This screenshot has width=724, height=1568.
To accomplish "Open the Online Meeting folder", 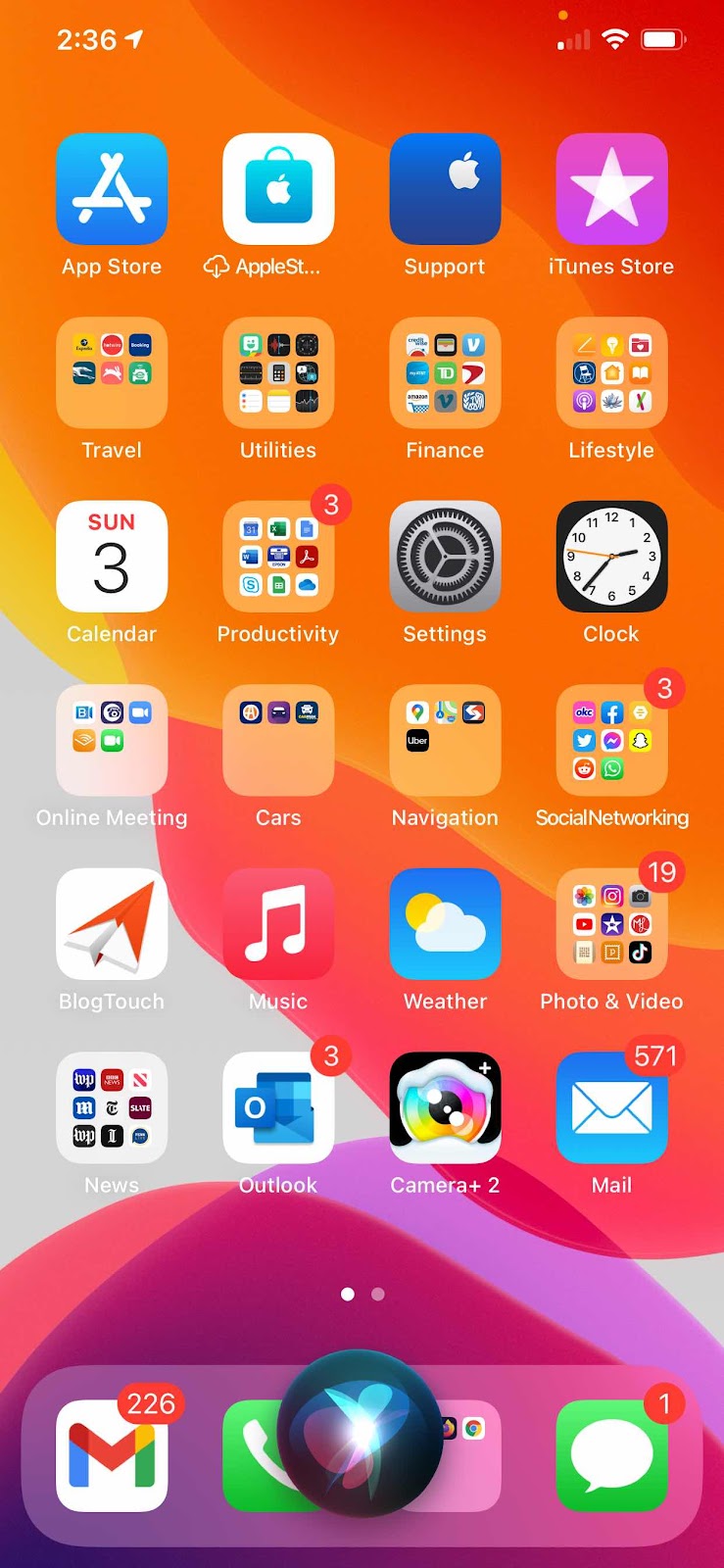I will (x=112, y=741).
